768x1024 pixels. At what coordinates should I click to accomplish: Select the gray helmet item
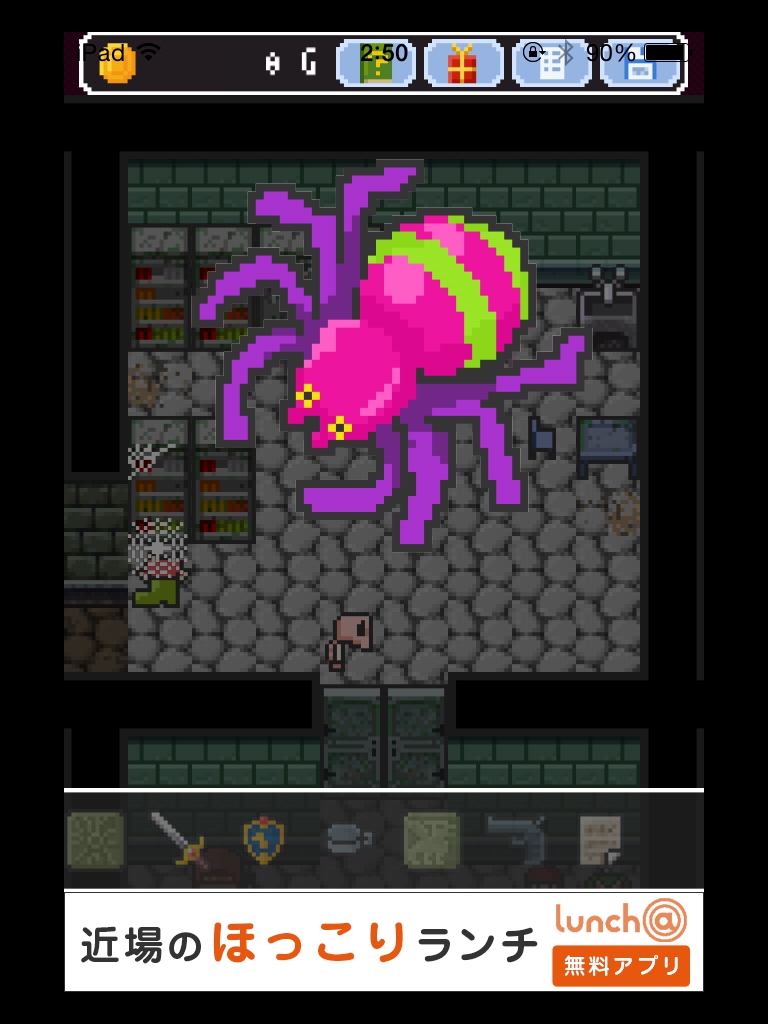point(348,838)
